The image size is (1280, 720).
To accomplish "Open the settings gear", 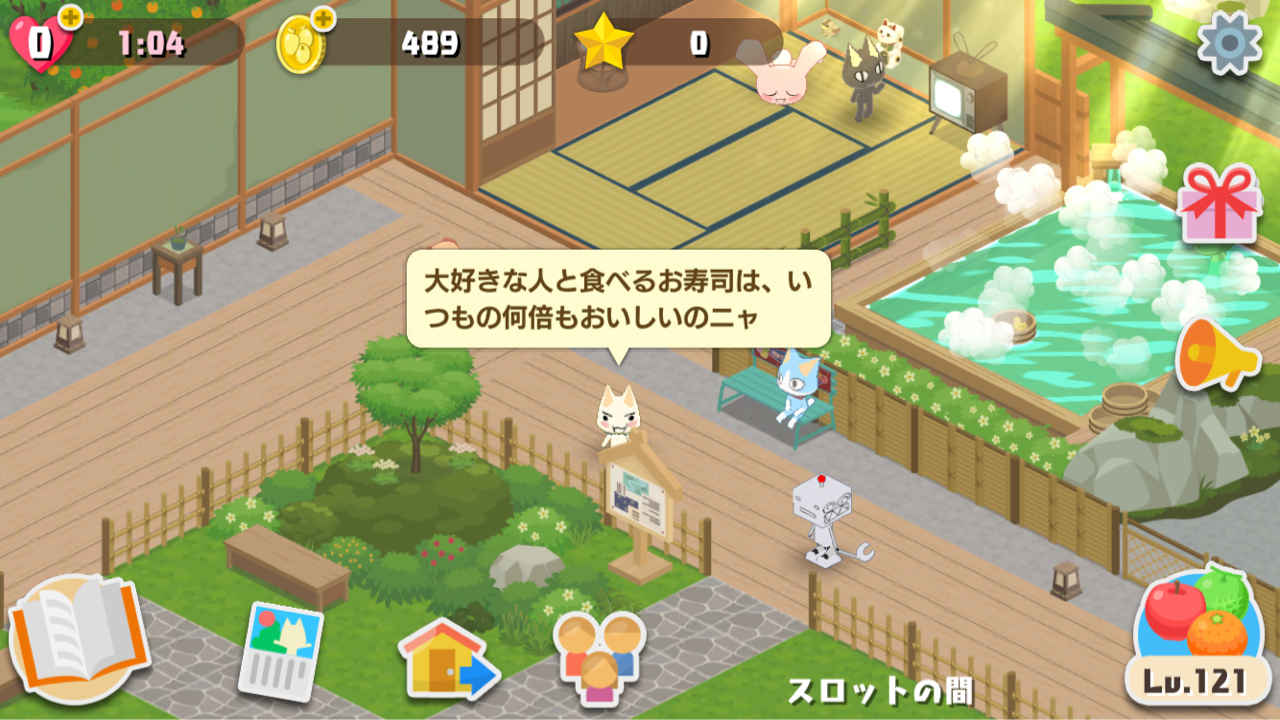I will point(1229,42).
